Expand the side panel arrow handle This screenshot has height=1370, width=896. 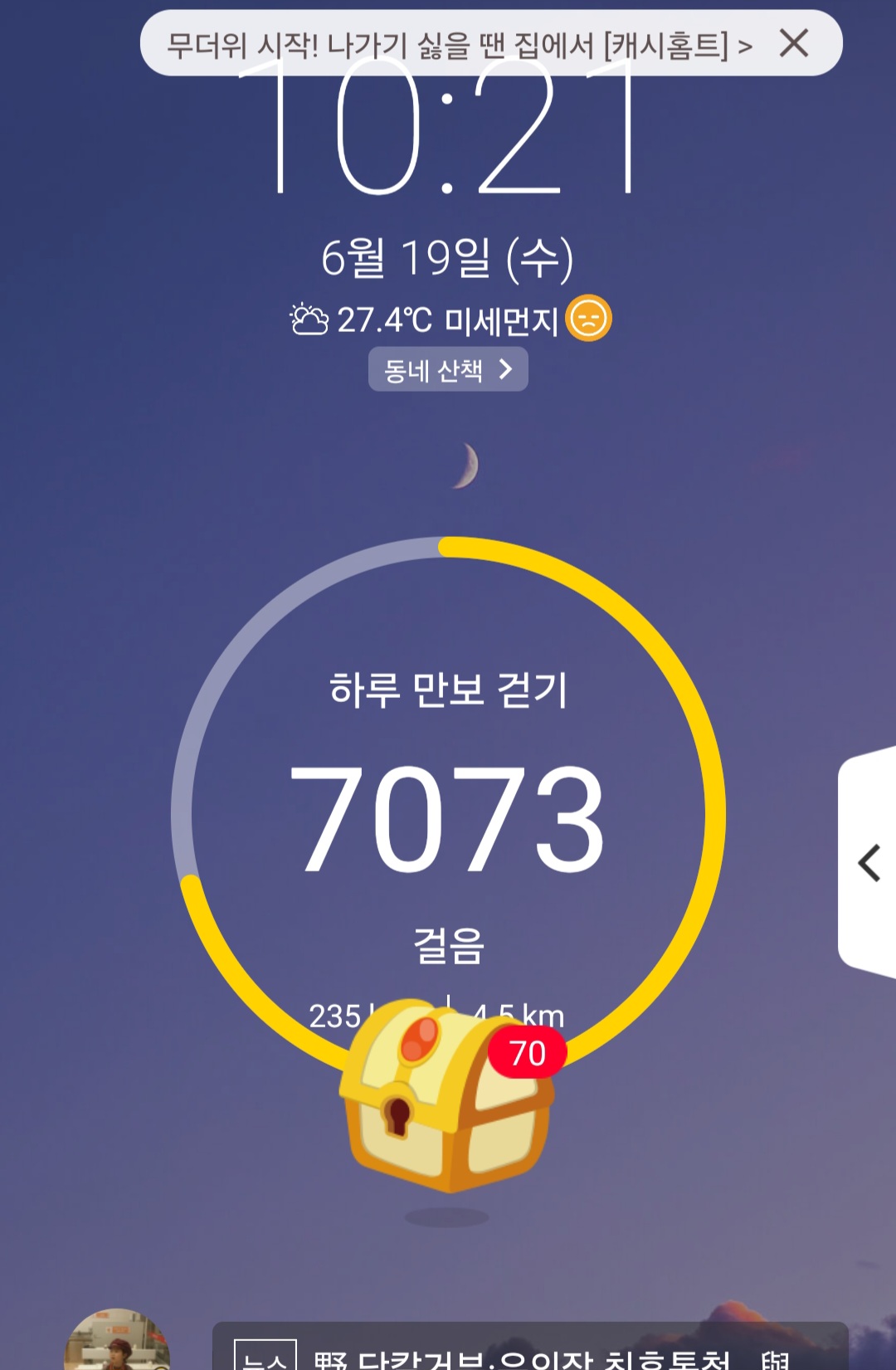(868, 863)
